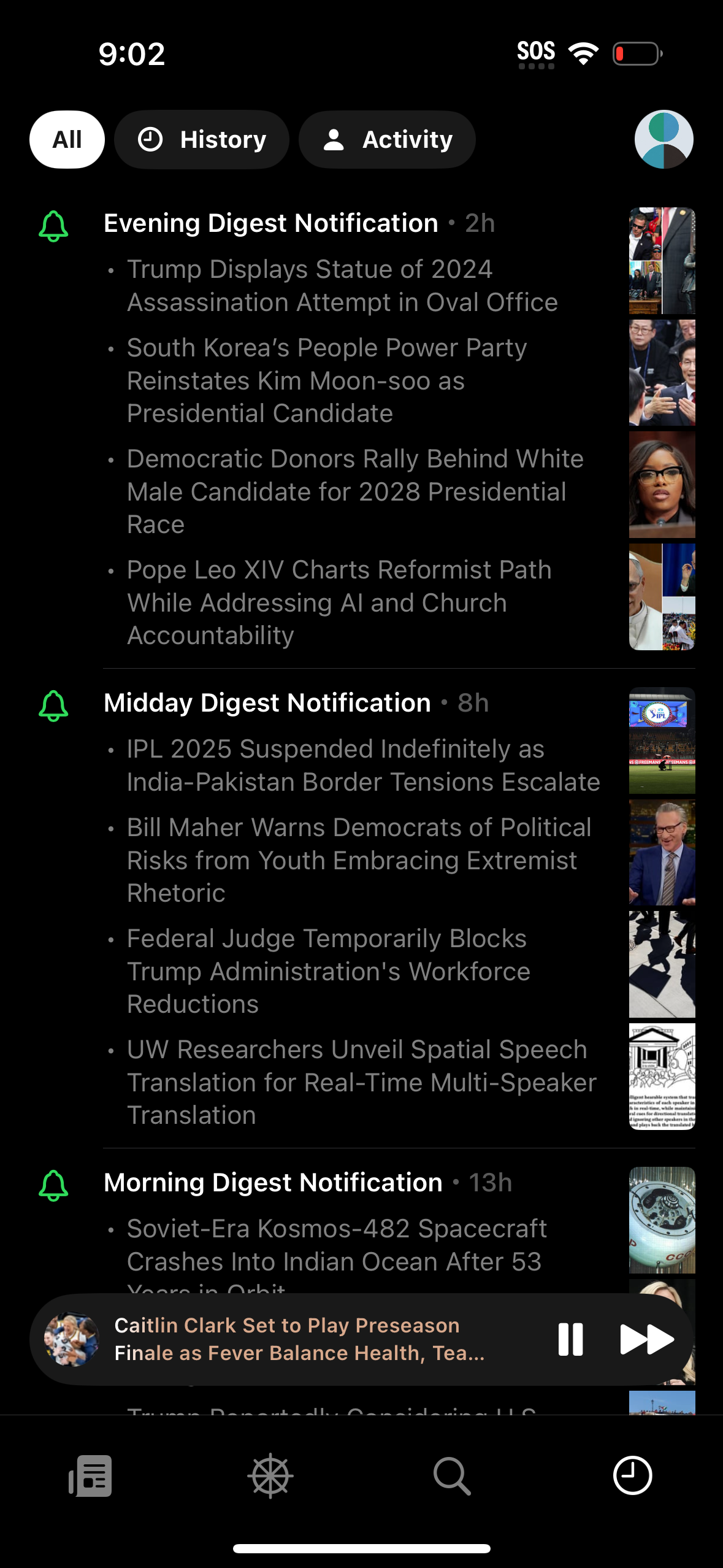
Task: Open the search tab
Action: click(452, 1475)
